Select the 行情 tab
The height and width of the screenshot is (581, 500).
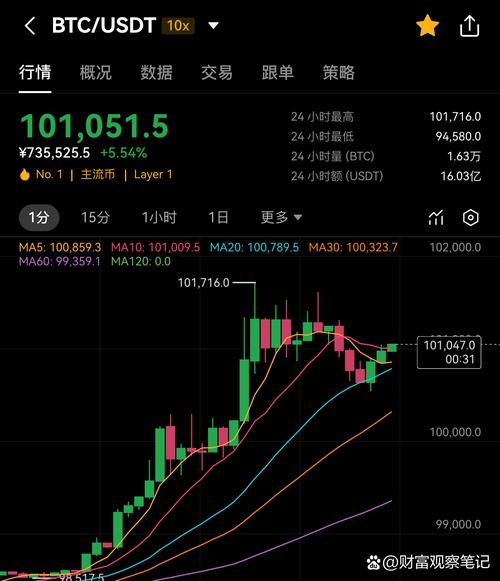(x=35, y=72)
